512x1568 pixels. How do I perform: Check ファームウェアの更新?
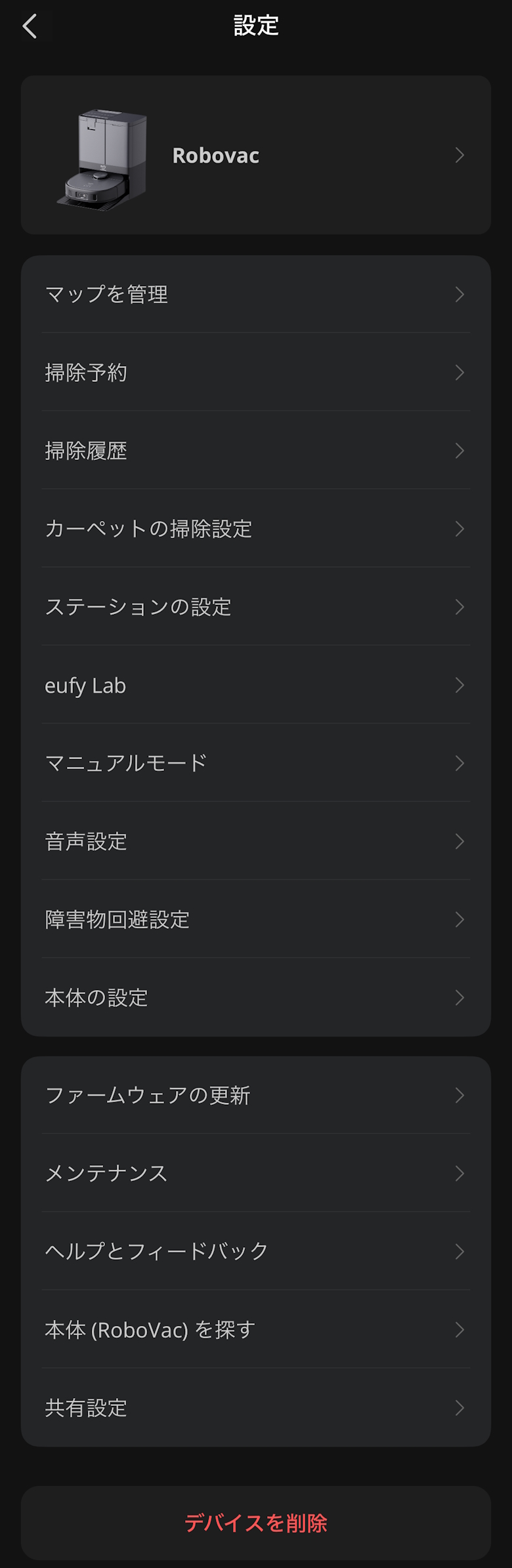tap(256, 1095)
